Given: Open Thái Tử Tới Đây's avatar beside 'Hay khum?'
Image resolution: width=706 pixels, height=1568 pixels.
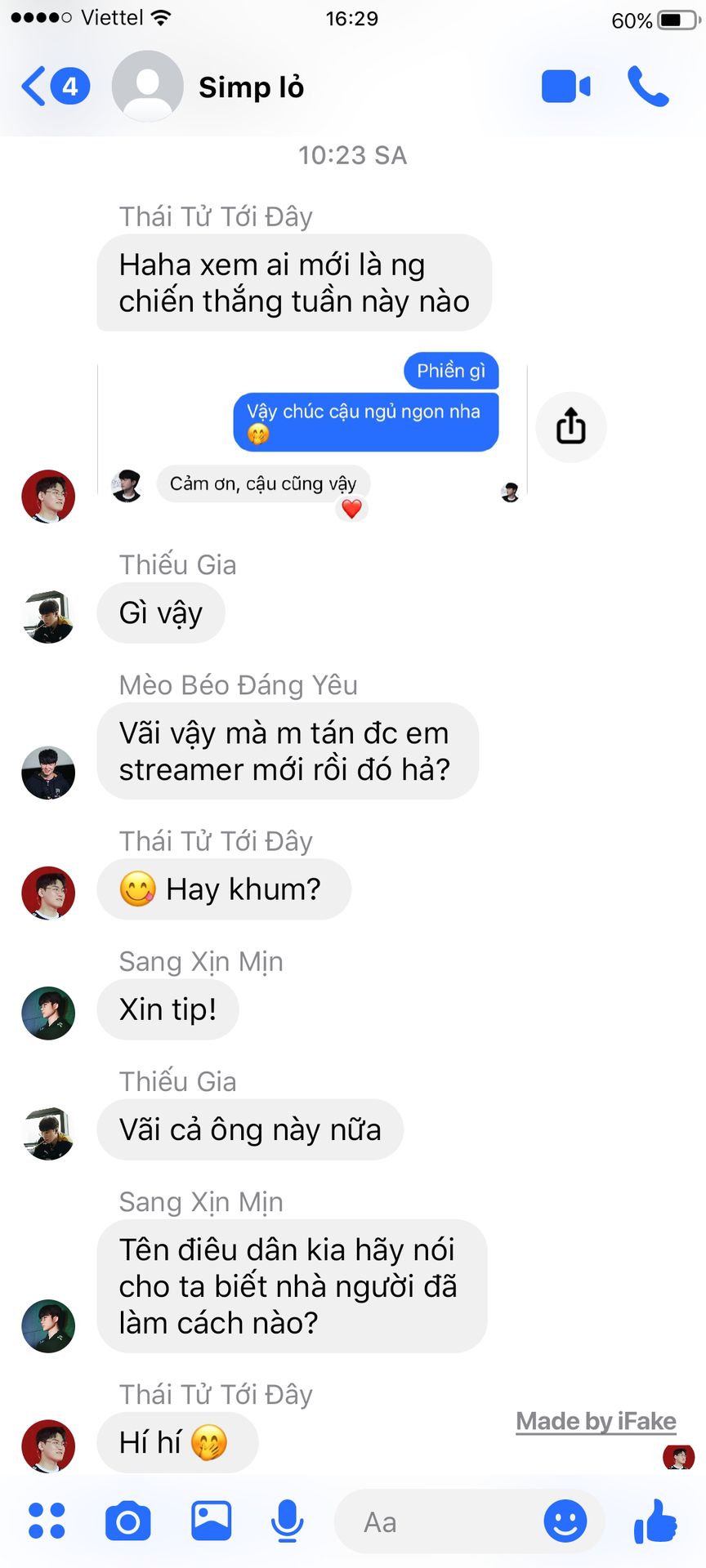Looking at the screenshot, I should (48, 893).
